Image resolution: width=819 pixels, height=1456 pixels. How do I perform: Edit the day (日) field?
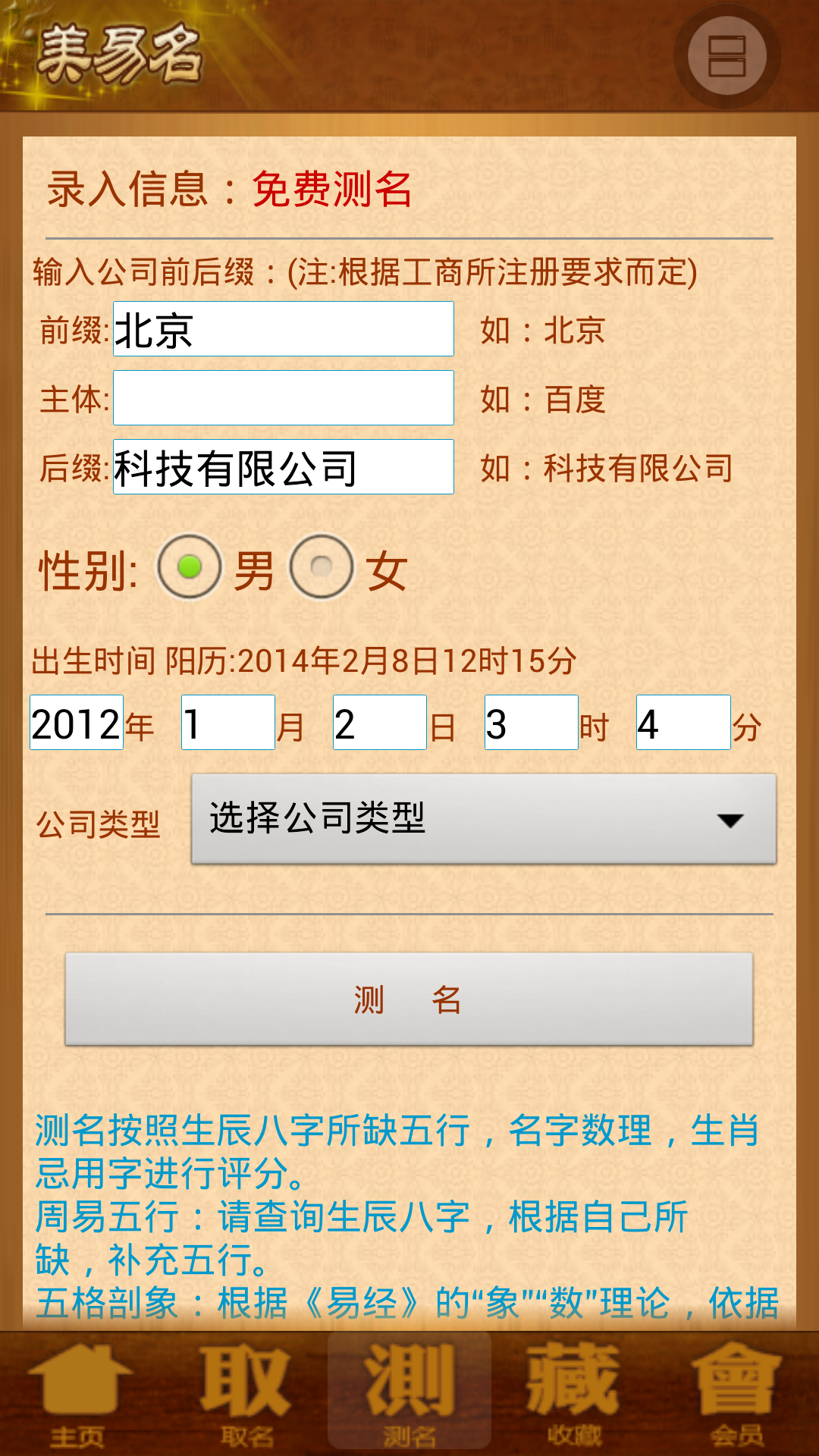point(379,723)
